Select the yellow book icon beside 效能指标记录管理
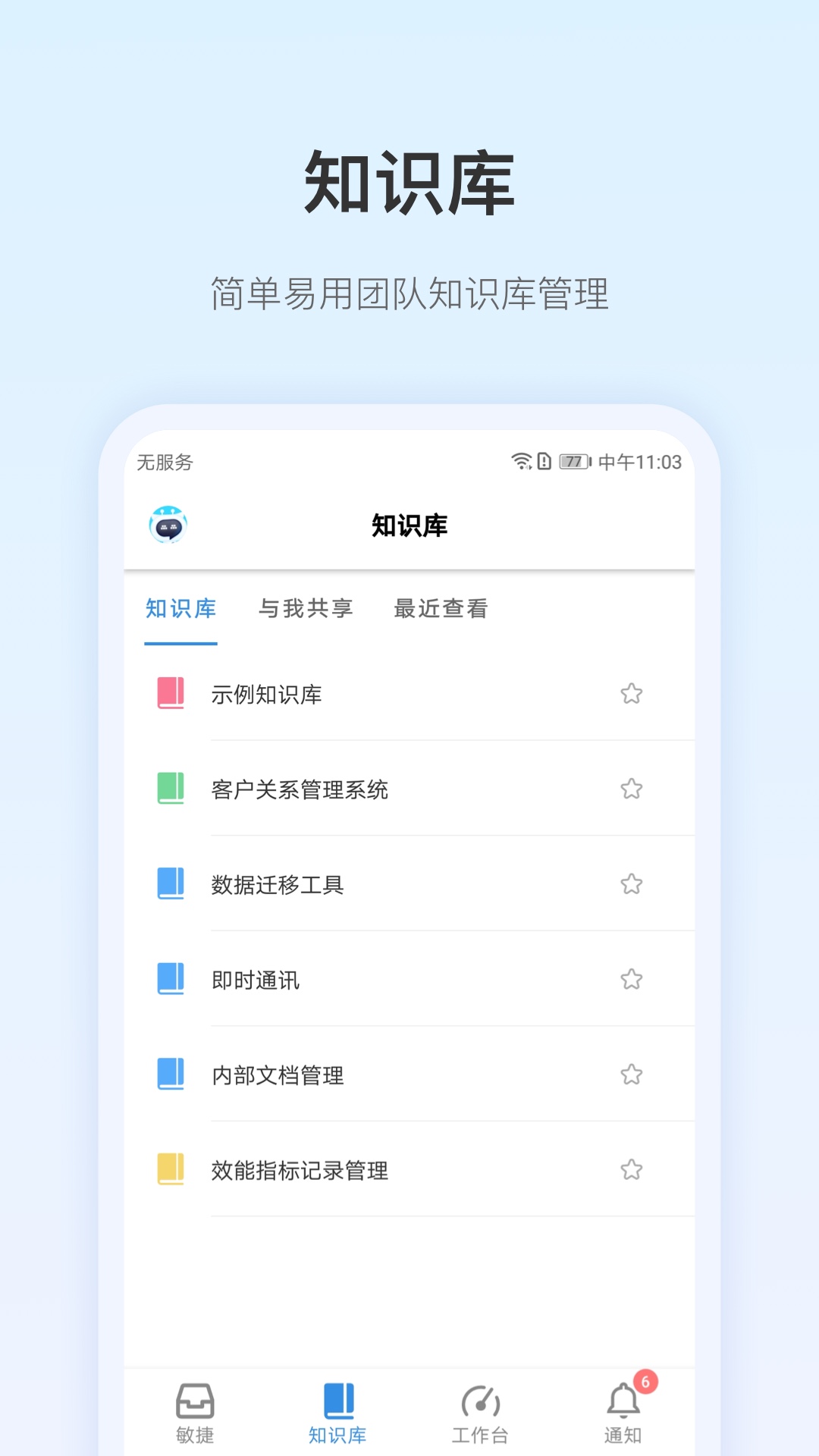819x1456 pixels. click(171, 1170)
